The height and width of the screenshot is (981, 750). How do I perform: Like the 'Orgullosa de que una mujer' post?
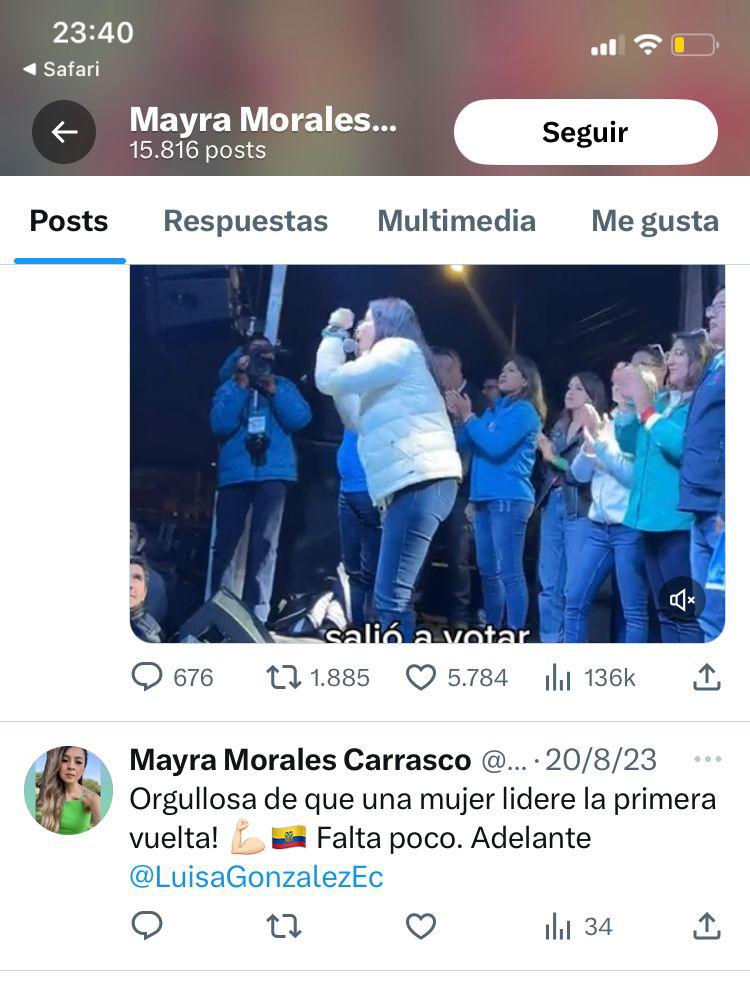tap(421, 927)
